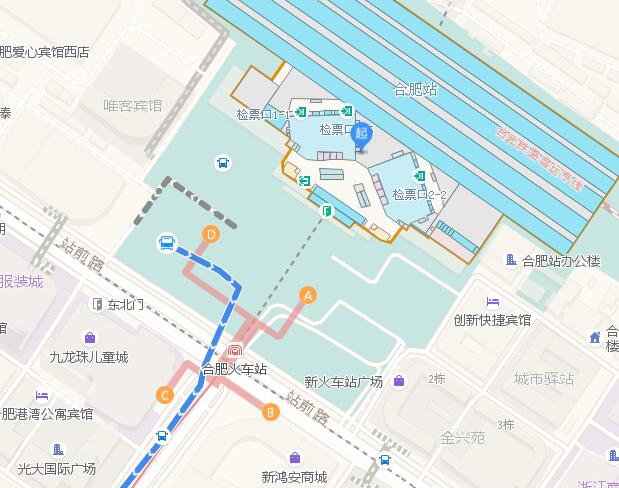
Task: Open the 合肥火车站 subway station icon
Action: coord(235,351)
